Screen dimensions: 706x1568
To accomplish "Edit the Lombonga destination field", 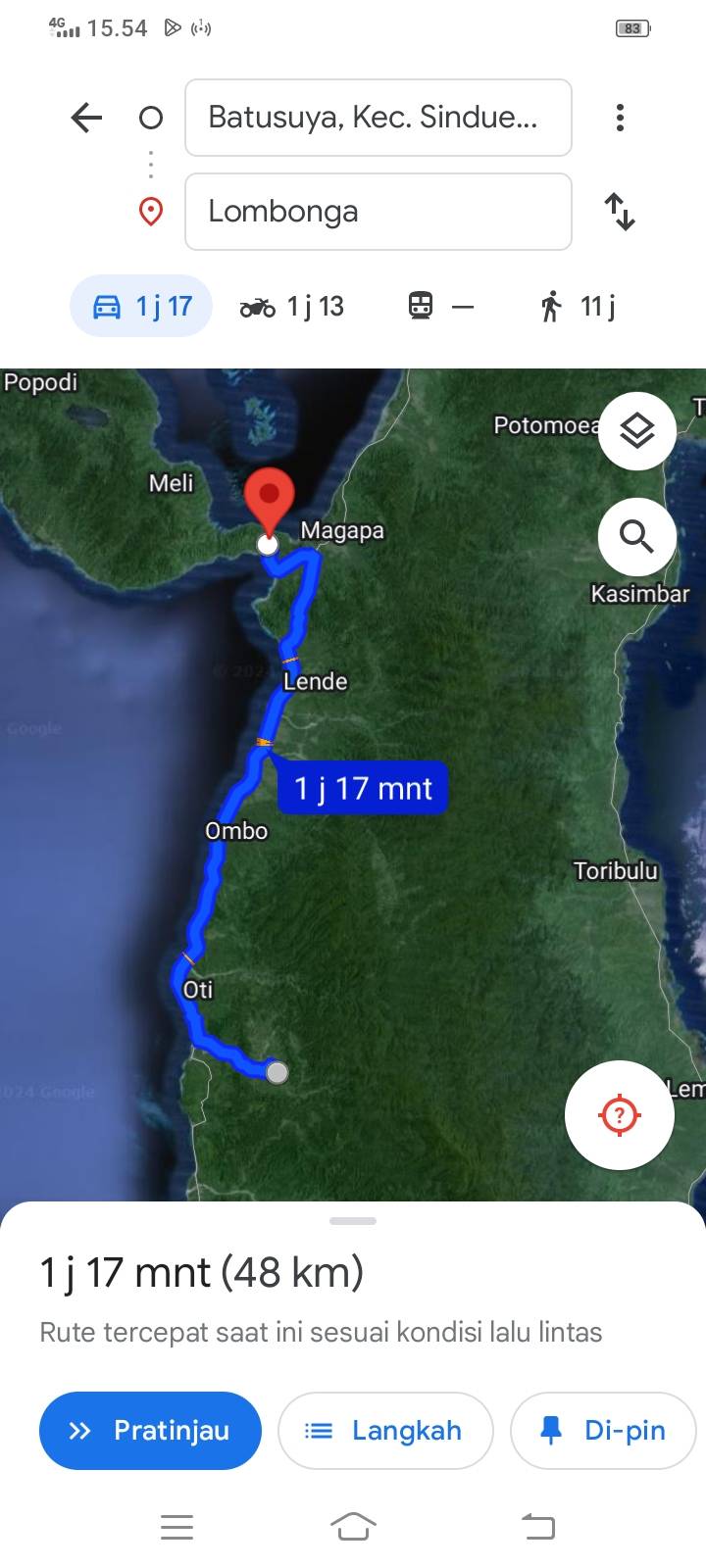I will (x=378, y=212).
